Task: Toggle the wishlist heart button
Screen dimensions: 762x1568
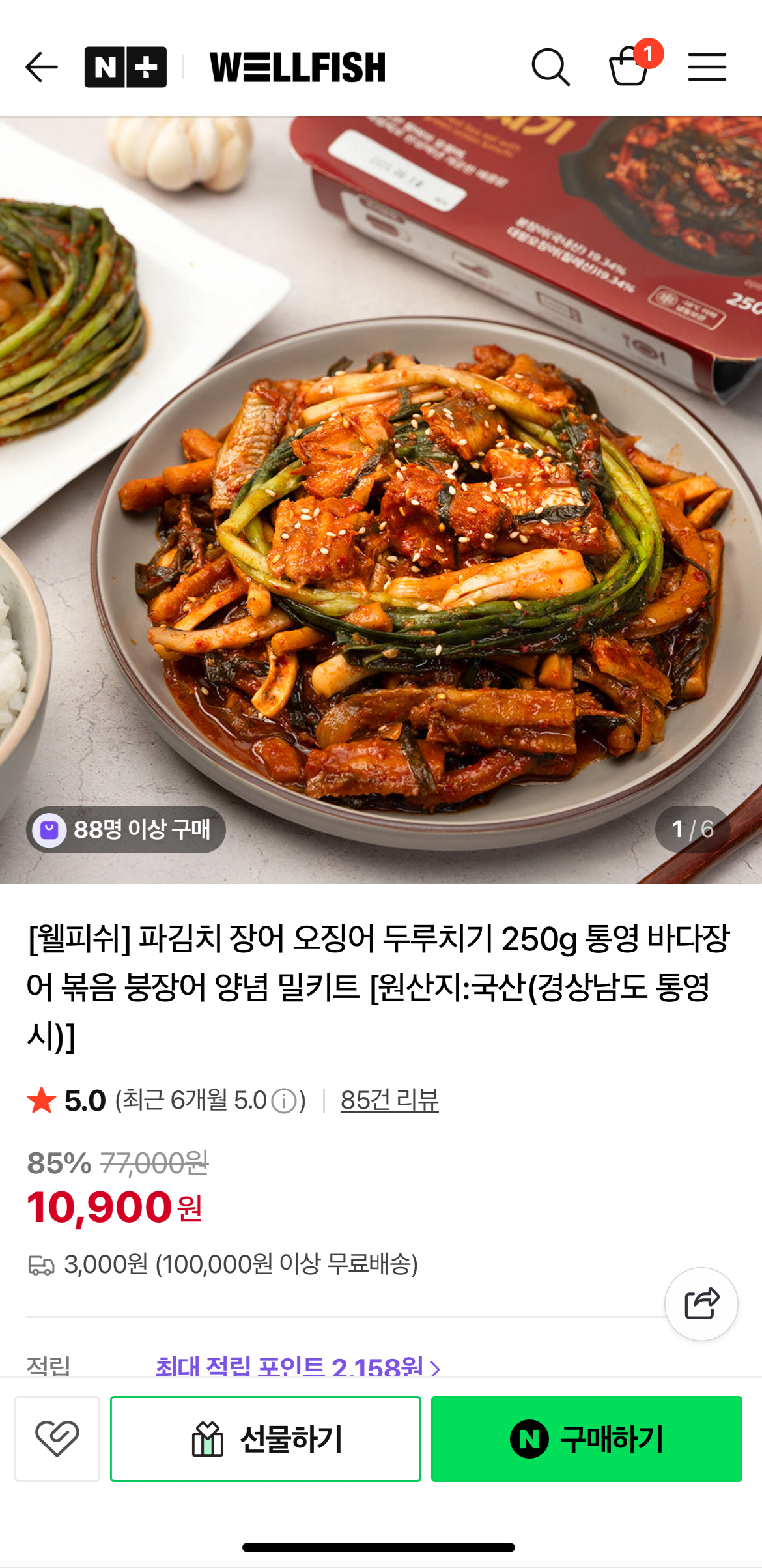Action: [57, 1440]
